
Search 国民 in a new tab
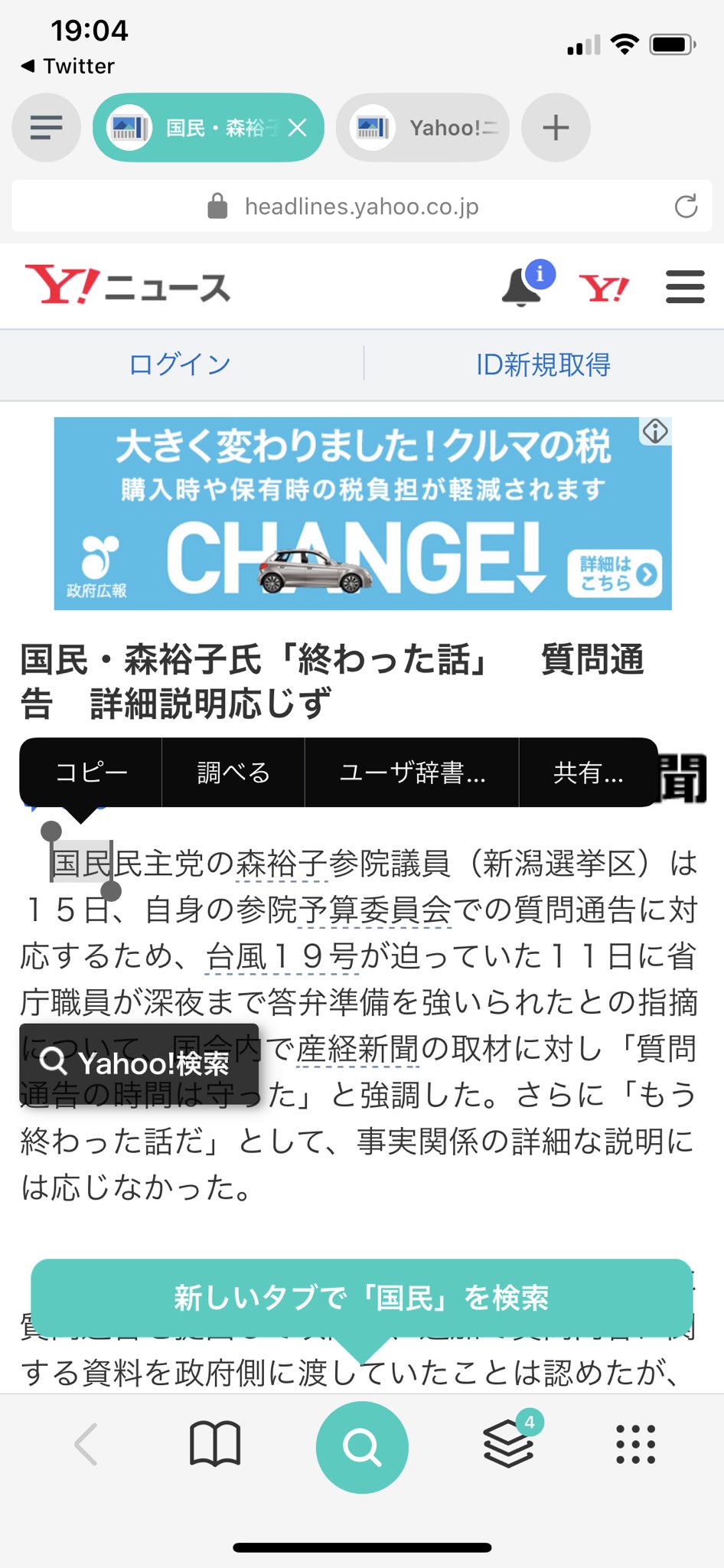click(x=361, y=1298)
